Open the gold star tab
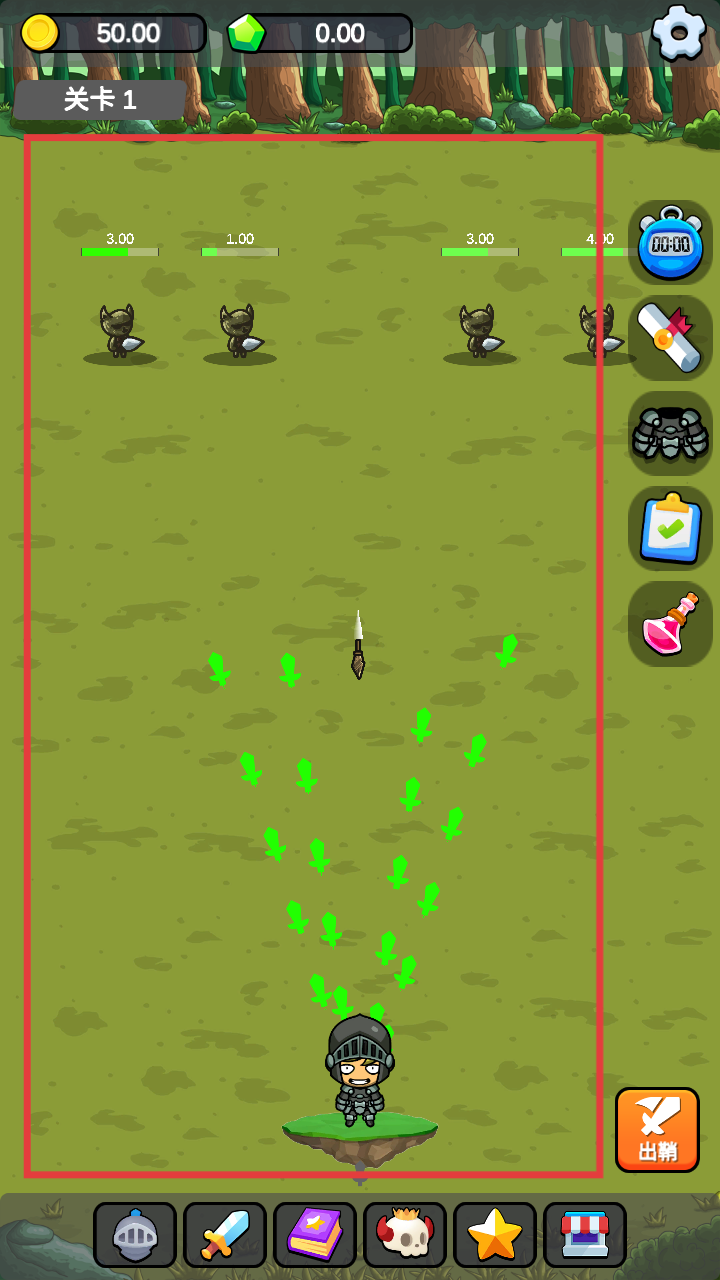Screen dimensions: 720x1280 click(495, 1235)
